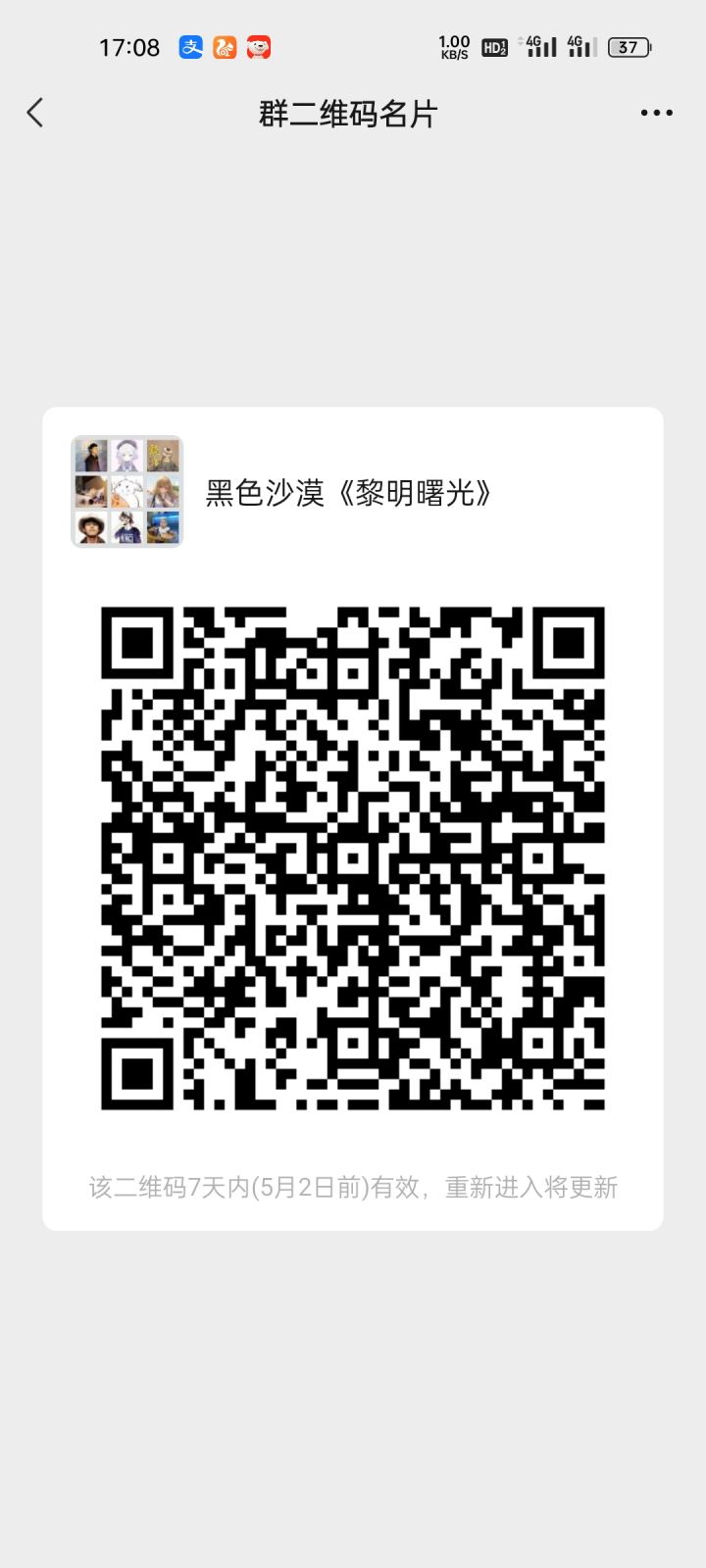Tap the clock showing 17:08
This screenshot has width=706, height=1568.
128,47
